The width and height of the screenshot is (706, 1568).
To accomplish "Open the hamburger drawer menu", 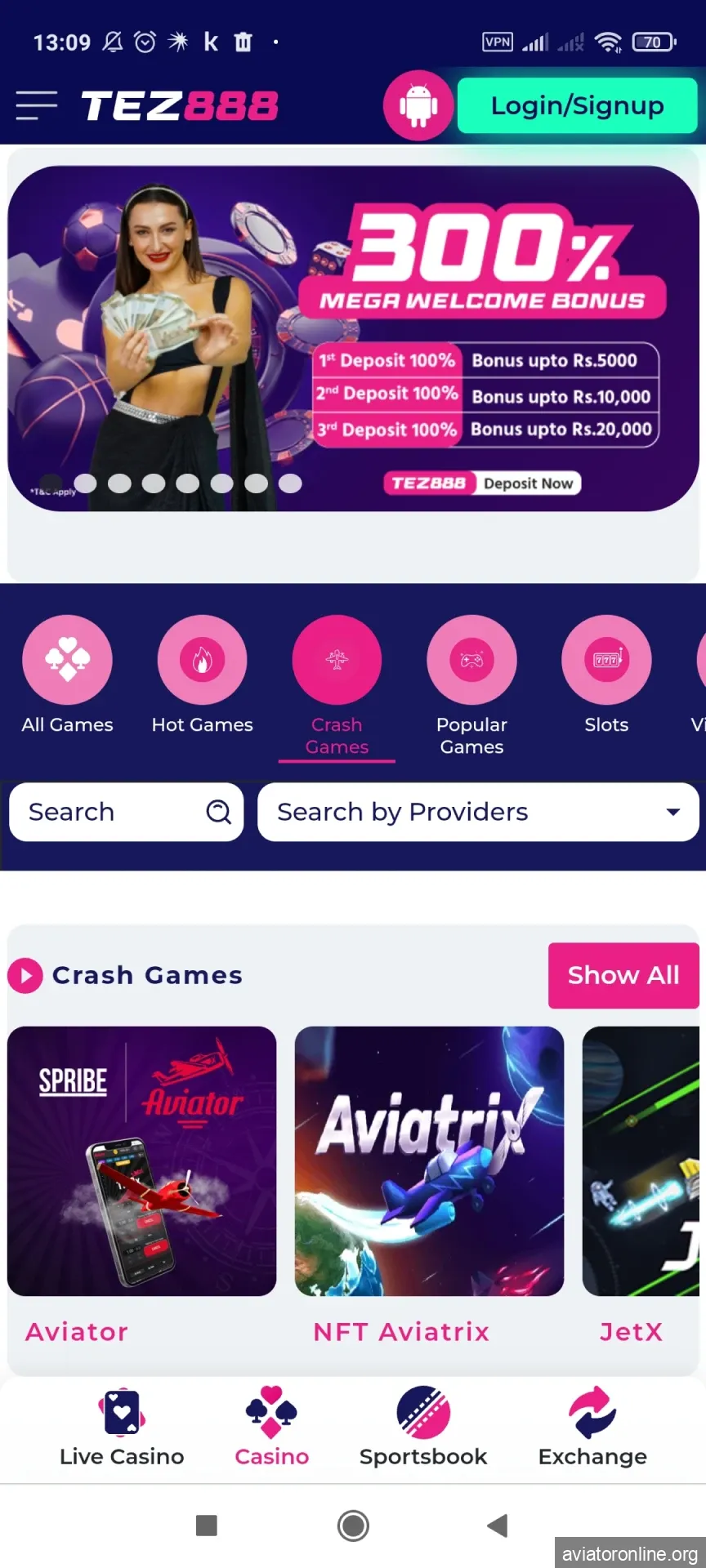I will click(37, 105).
